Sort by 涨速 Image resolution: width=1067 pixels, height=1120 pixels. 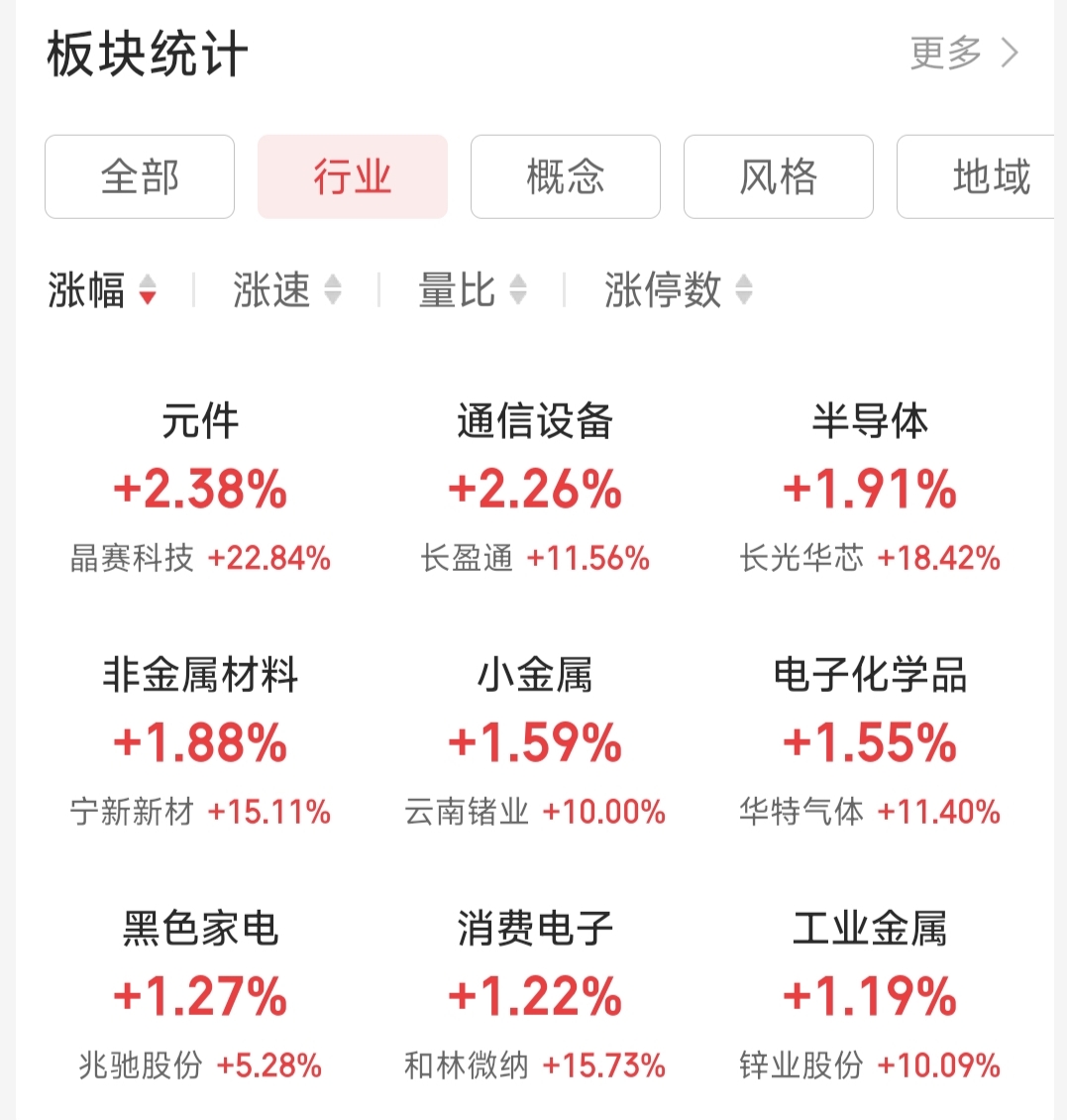[x=286, y=290]
